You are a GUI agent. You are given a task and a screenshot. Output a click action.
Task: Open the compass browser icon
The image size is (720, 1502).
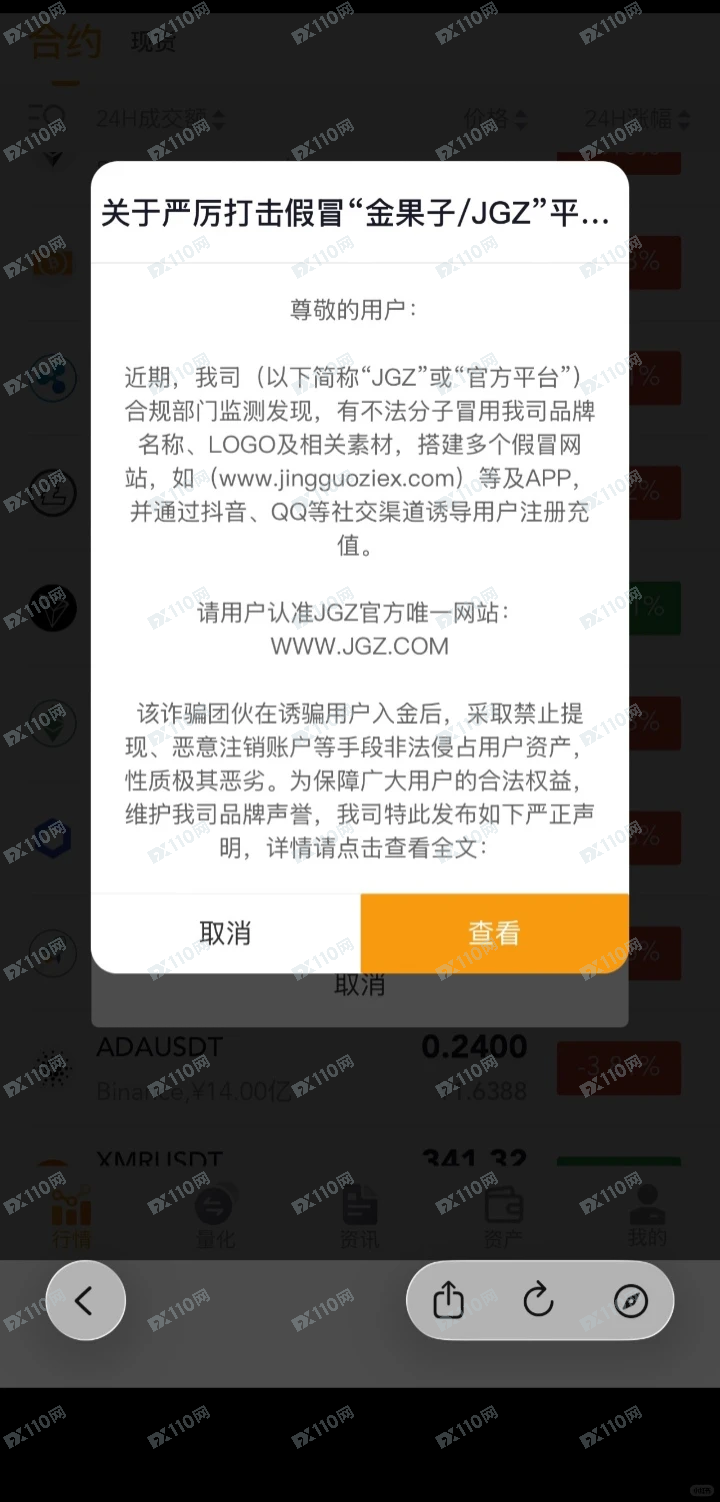(x=630, y=1301)
